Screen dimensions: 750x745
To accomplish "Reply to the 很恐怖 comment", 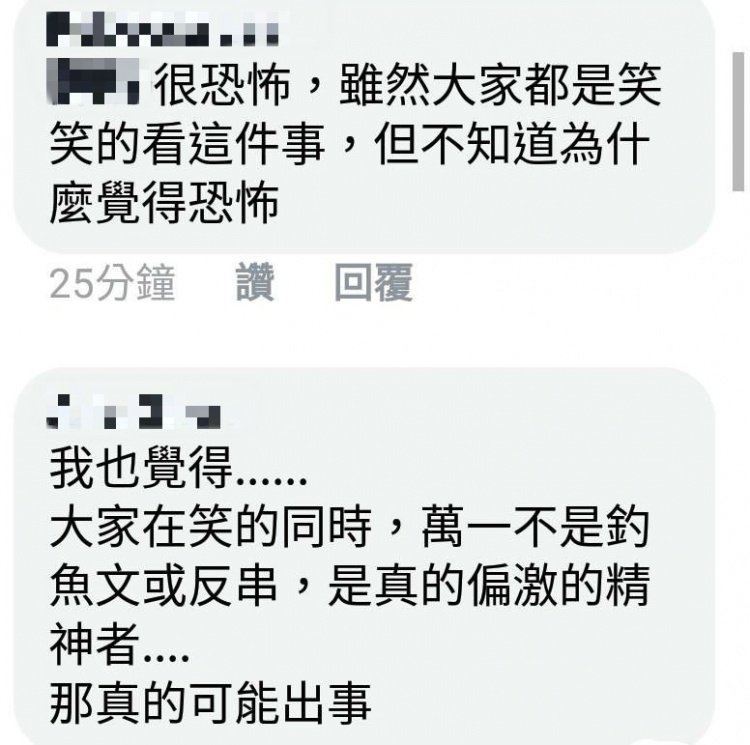I will pos(372,285).
